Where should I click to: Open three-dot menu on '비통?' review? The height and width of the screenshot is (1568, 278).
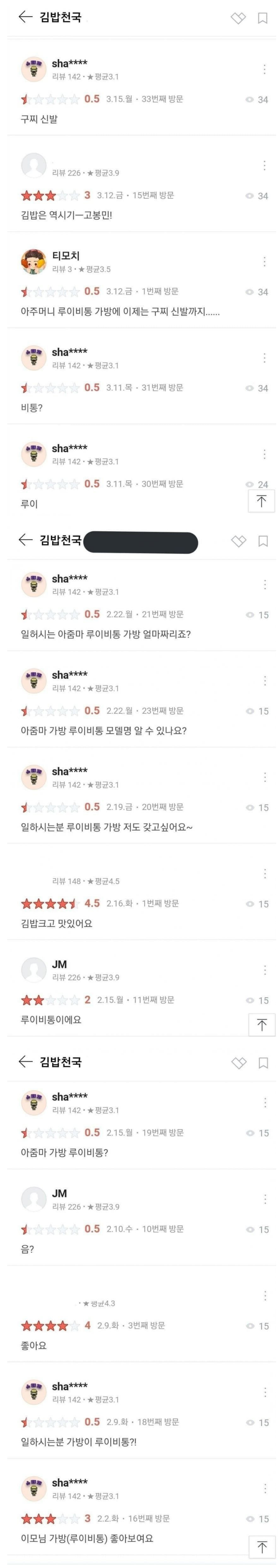pos(264,358)
